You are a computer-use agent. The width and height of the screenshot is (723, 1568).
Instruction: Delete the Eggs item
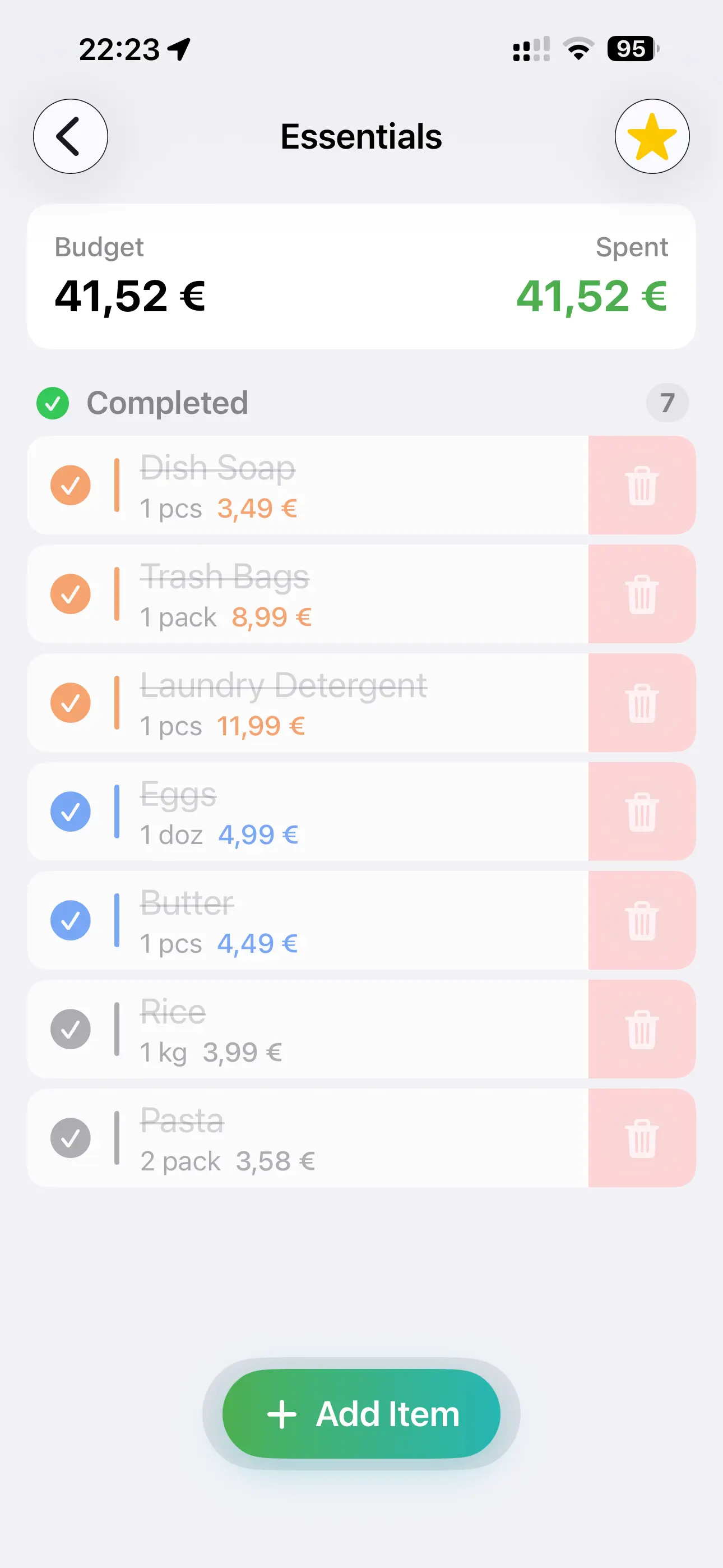[x=641, y=811]
